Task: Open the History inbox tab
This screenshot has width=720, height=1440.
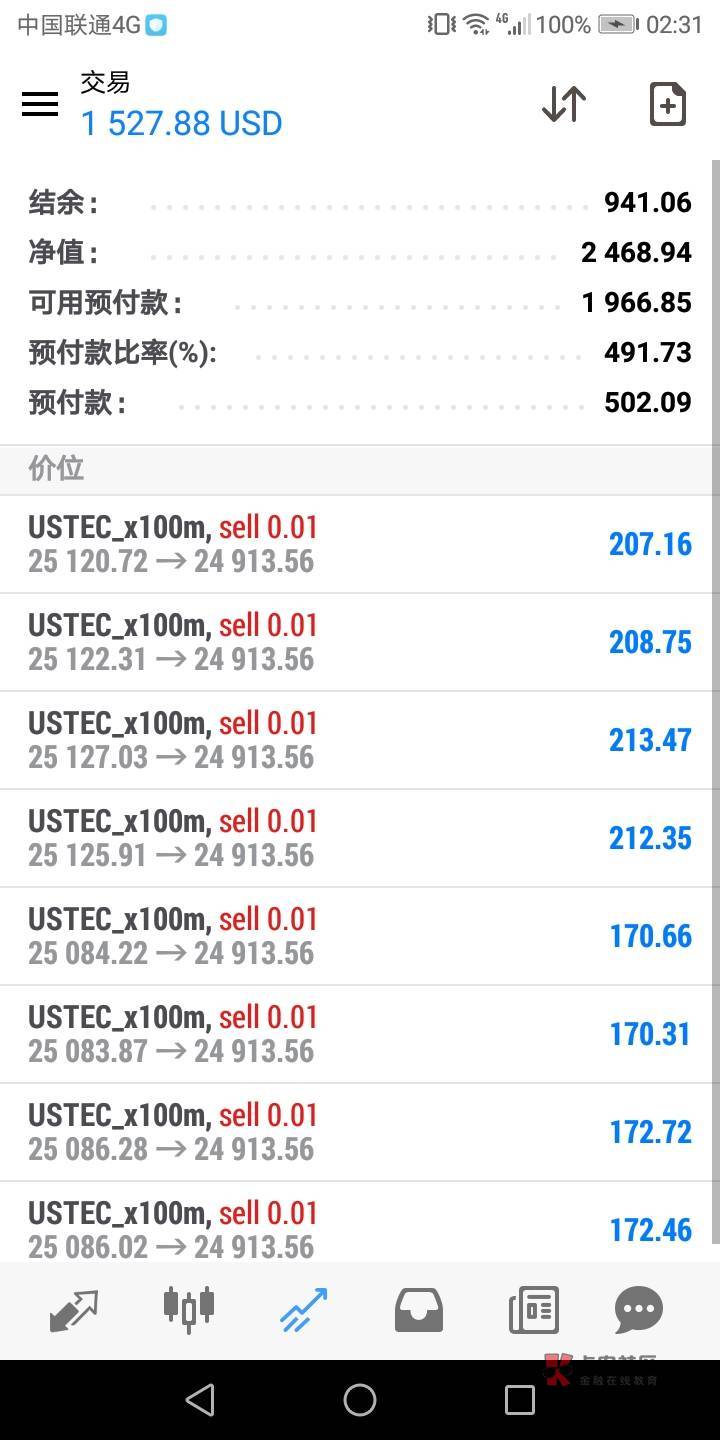Action: (x=419, y=1309)
